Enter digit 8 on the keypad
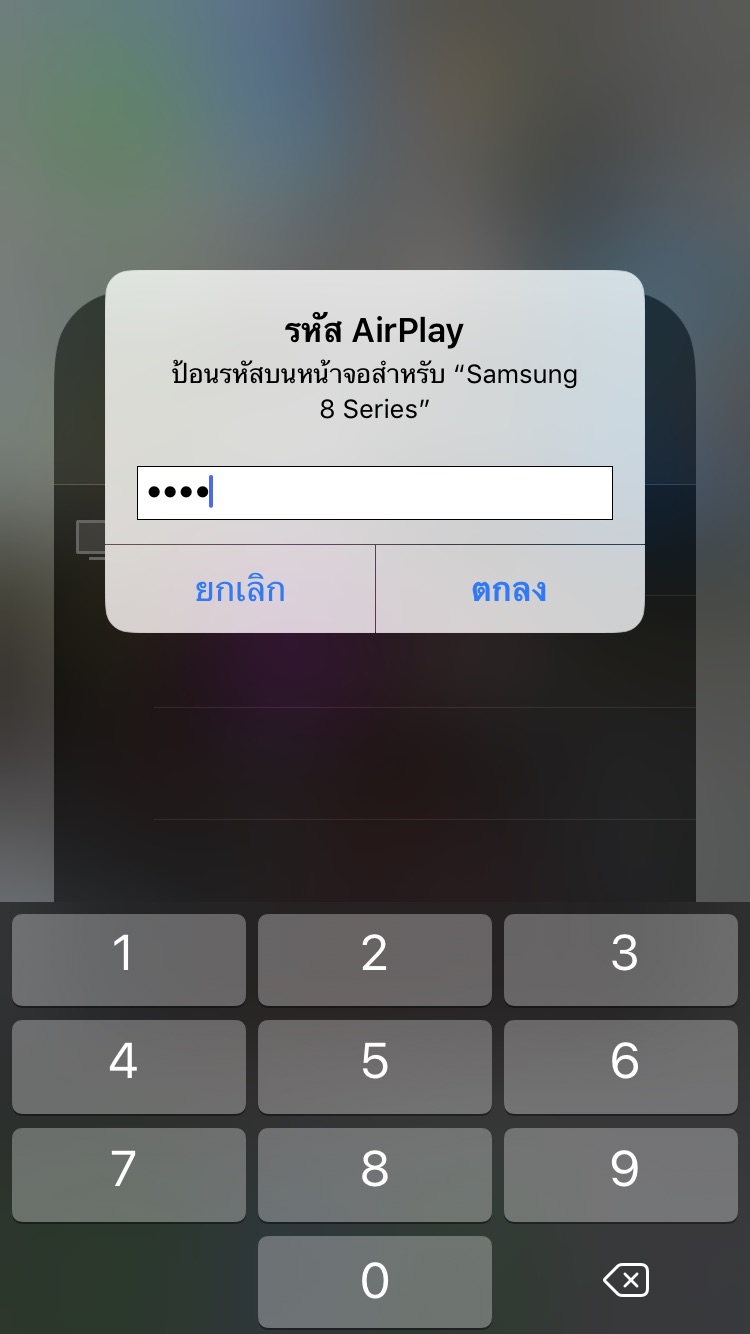 pos(375,1175)
